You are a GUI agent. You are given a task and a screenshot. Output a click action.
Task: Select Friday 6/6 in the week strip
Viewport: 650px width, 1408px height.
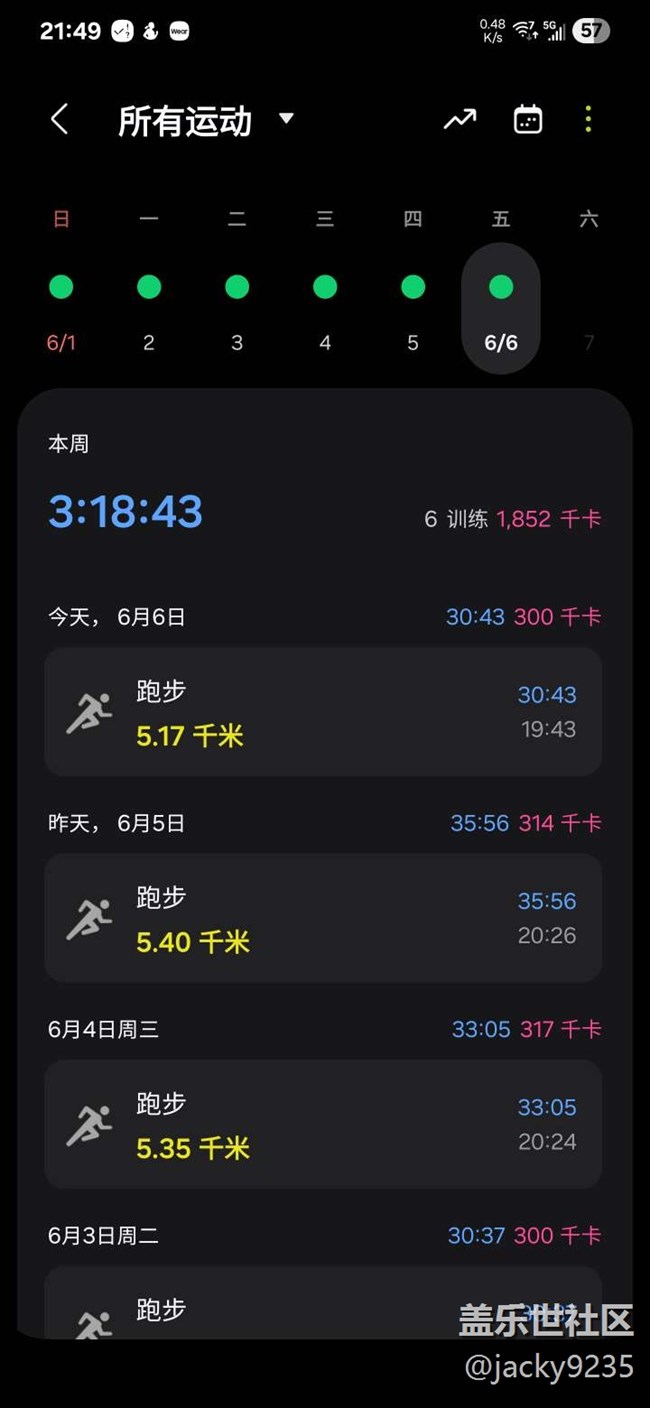click(501, 308)
